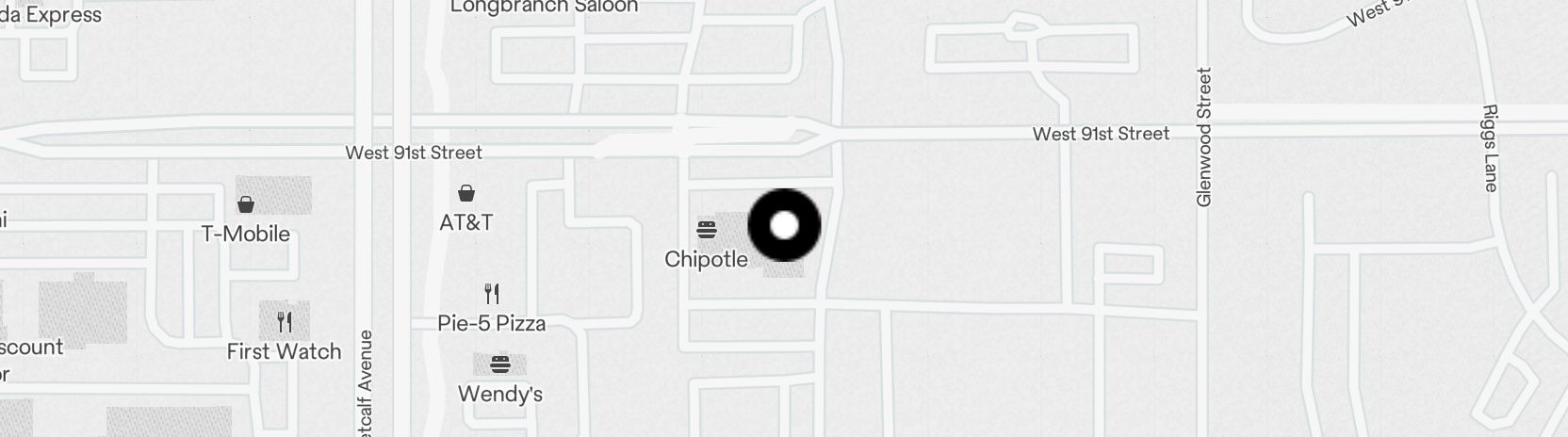Tap the T-Mobile store marker

point(246,204)
